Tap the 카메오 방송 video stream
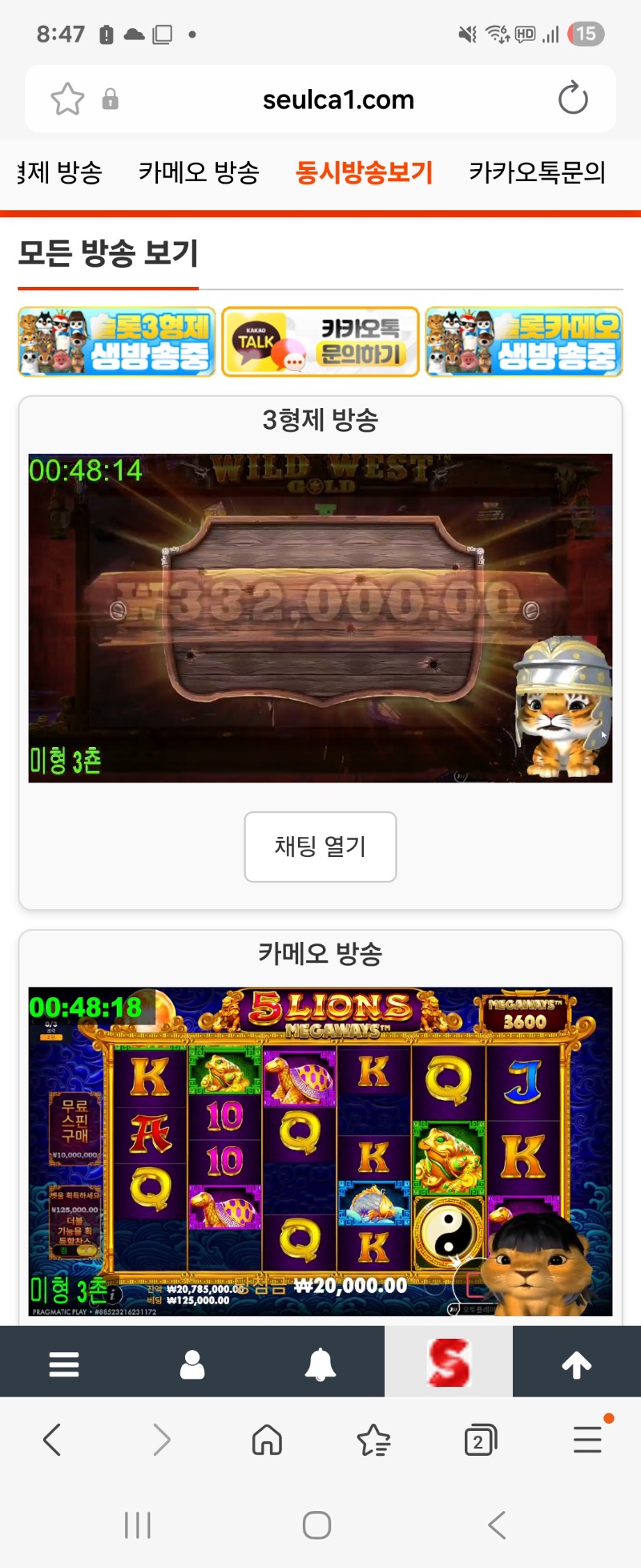Screen dimensions: 641x1568 (320, 1151)
